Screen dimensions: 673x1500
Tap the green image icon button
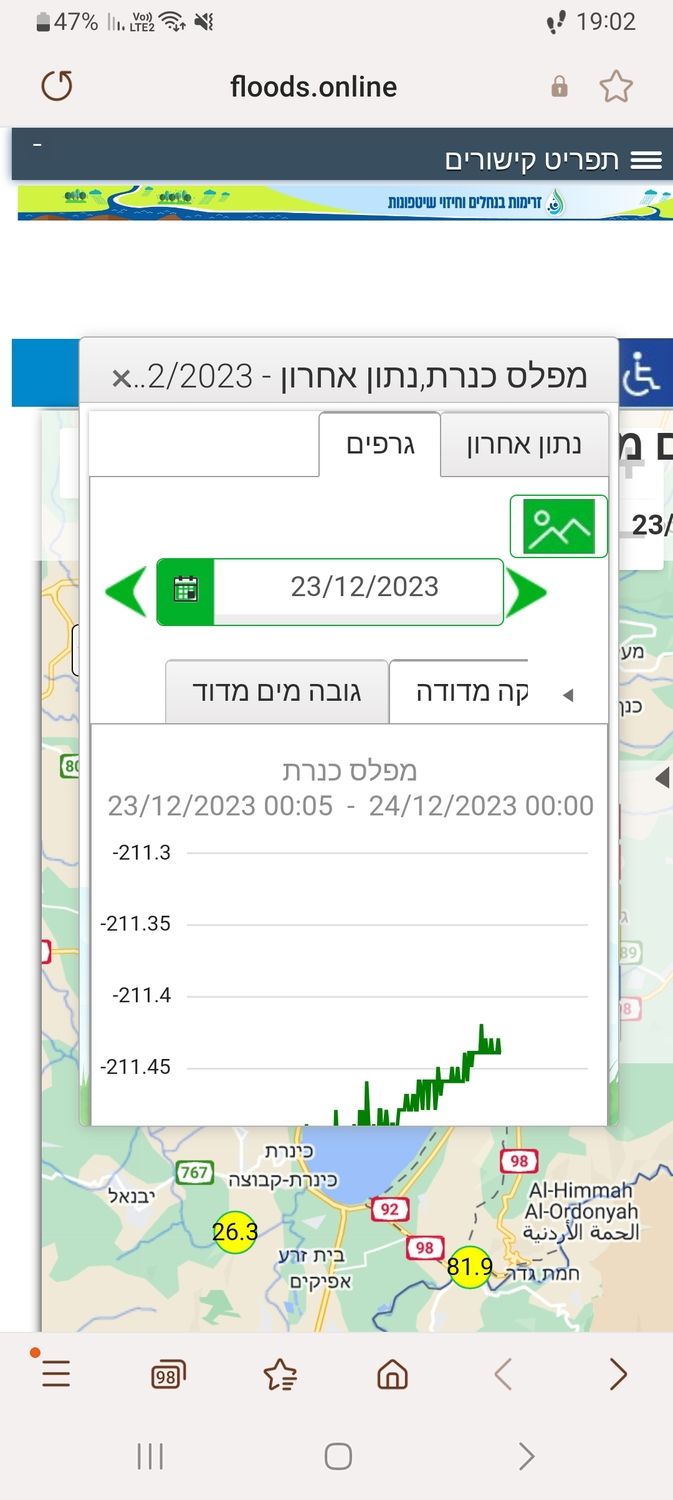pos(559,526)
